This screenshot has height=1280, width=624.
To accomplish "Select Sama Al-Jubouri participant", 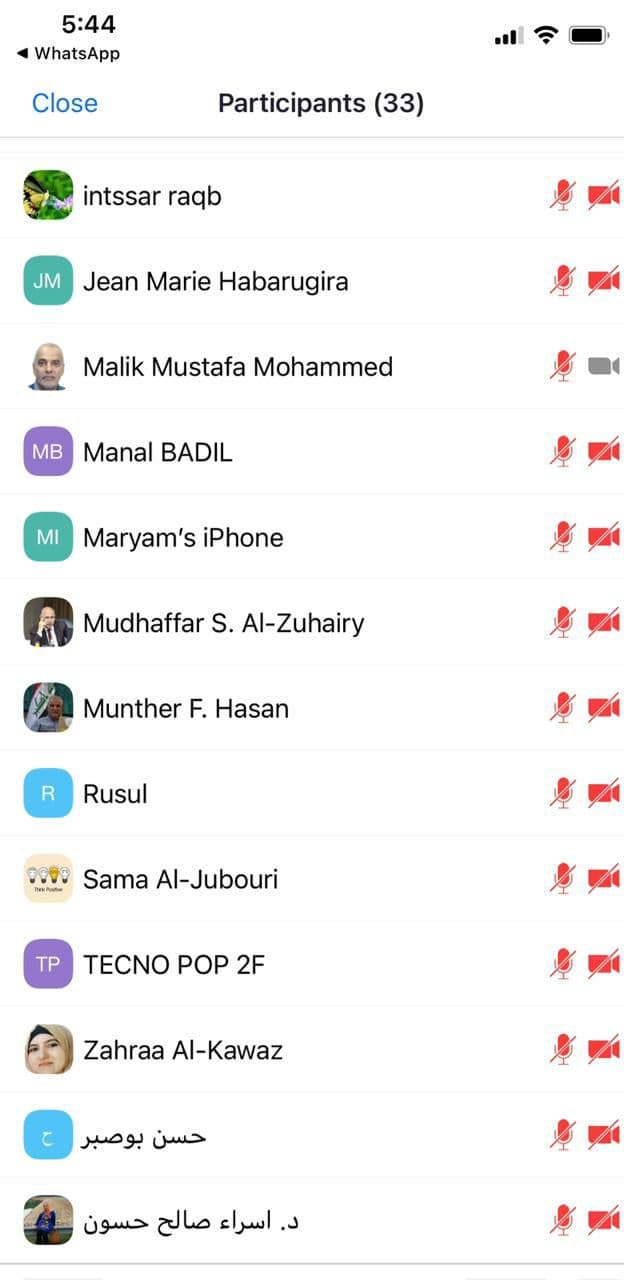I will click(x=180, y=880).
